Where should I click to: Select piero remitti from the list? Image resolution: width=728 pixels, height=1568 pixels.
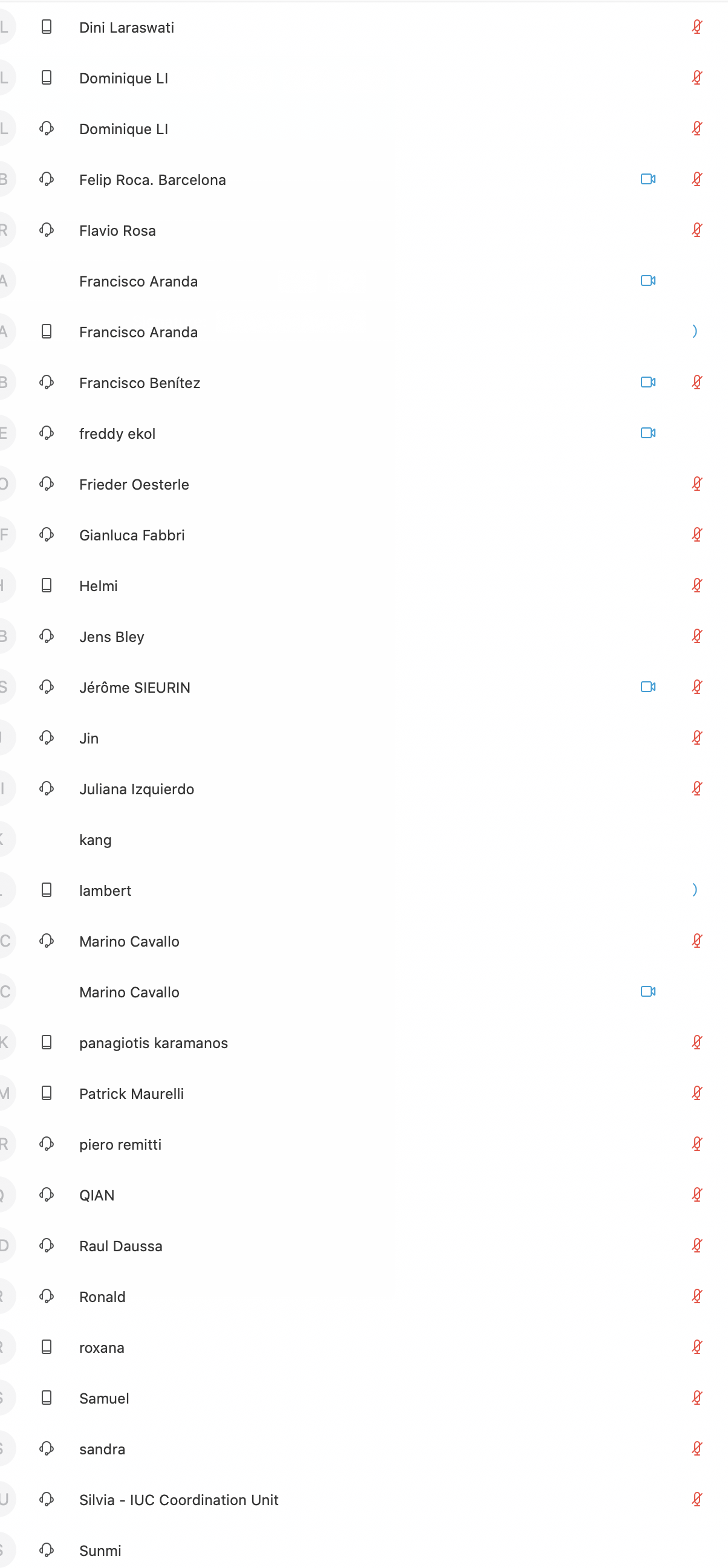120,1144
